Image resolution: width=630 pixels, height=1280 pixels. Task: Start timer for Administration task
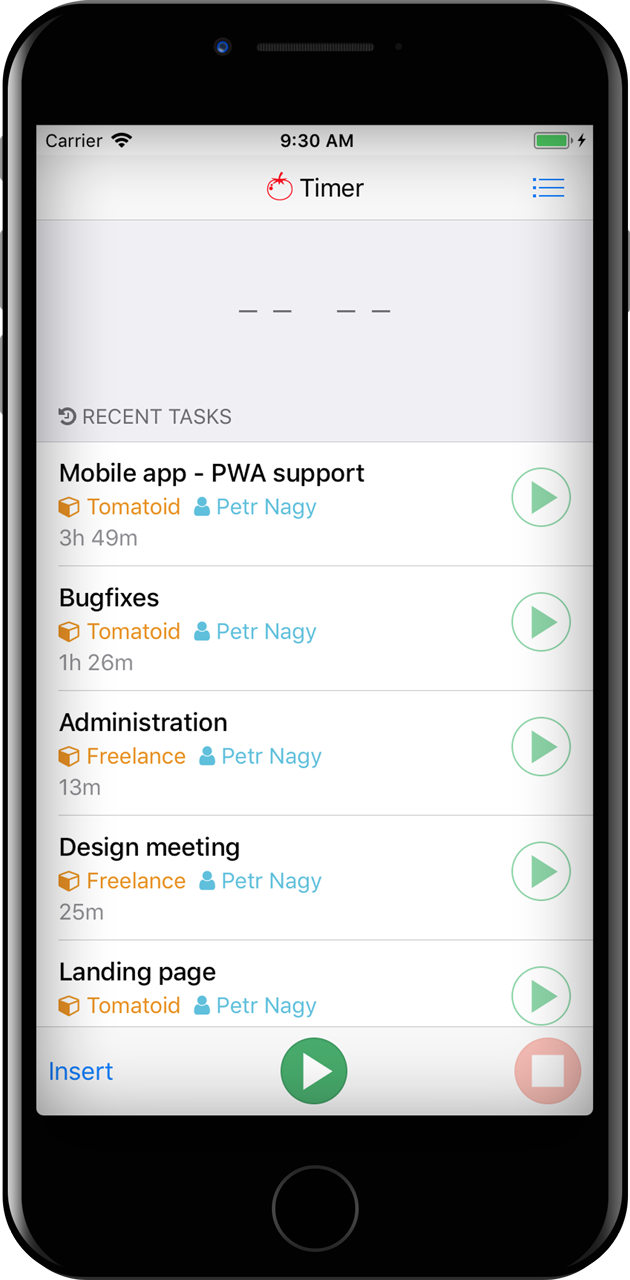[541, 747]
